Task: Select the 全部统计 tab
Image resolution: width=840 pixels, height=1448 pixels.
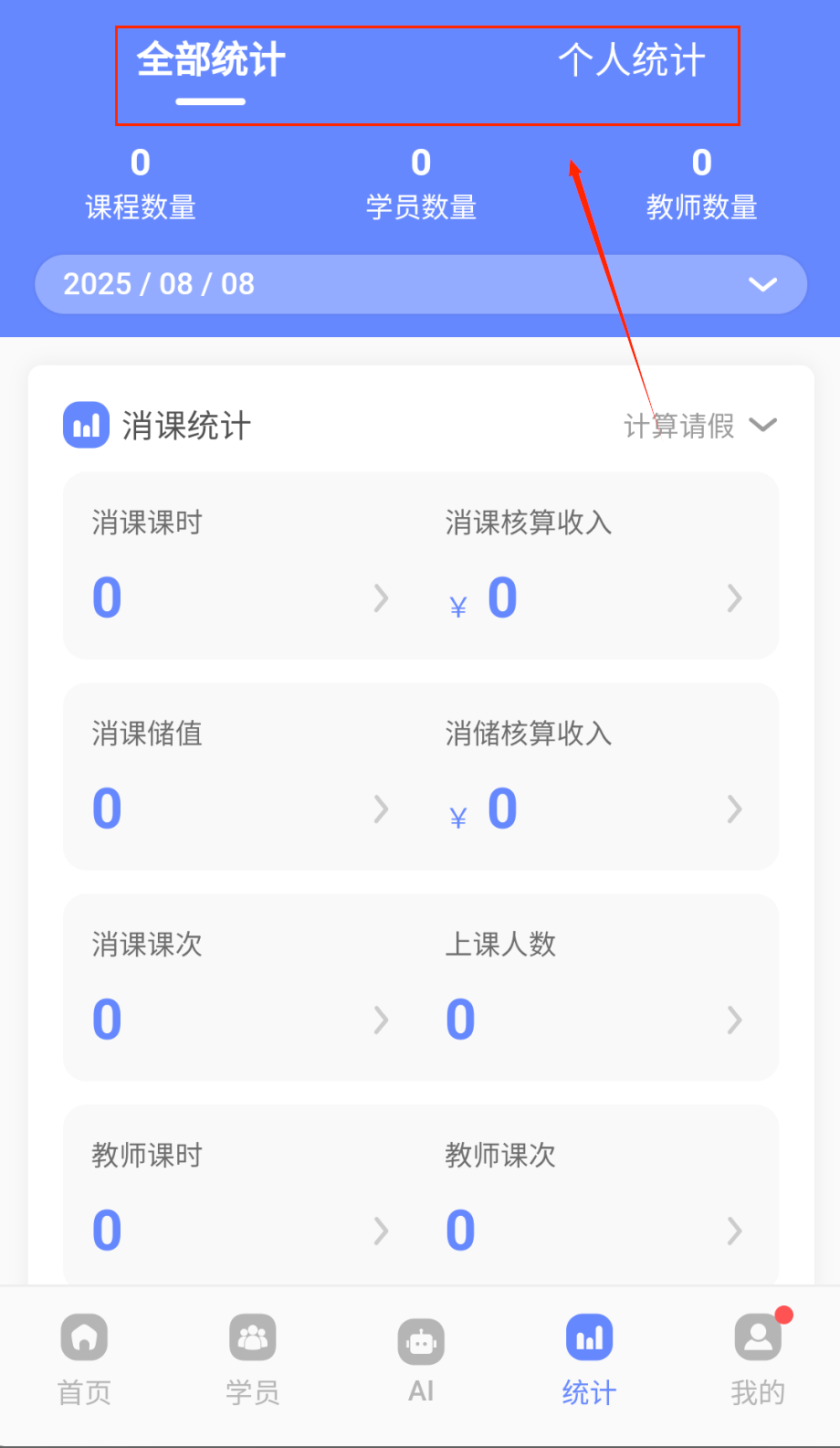Action: click(211, 61)
